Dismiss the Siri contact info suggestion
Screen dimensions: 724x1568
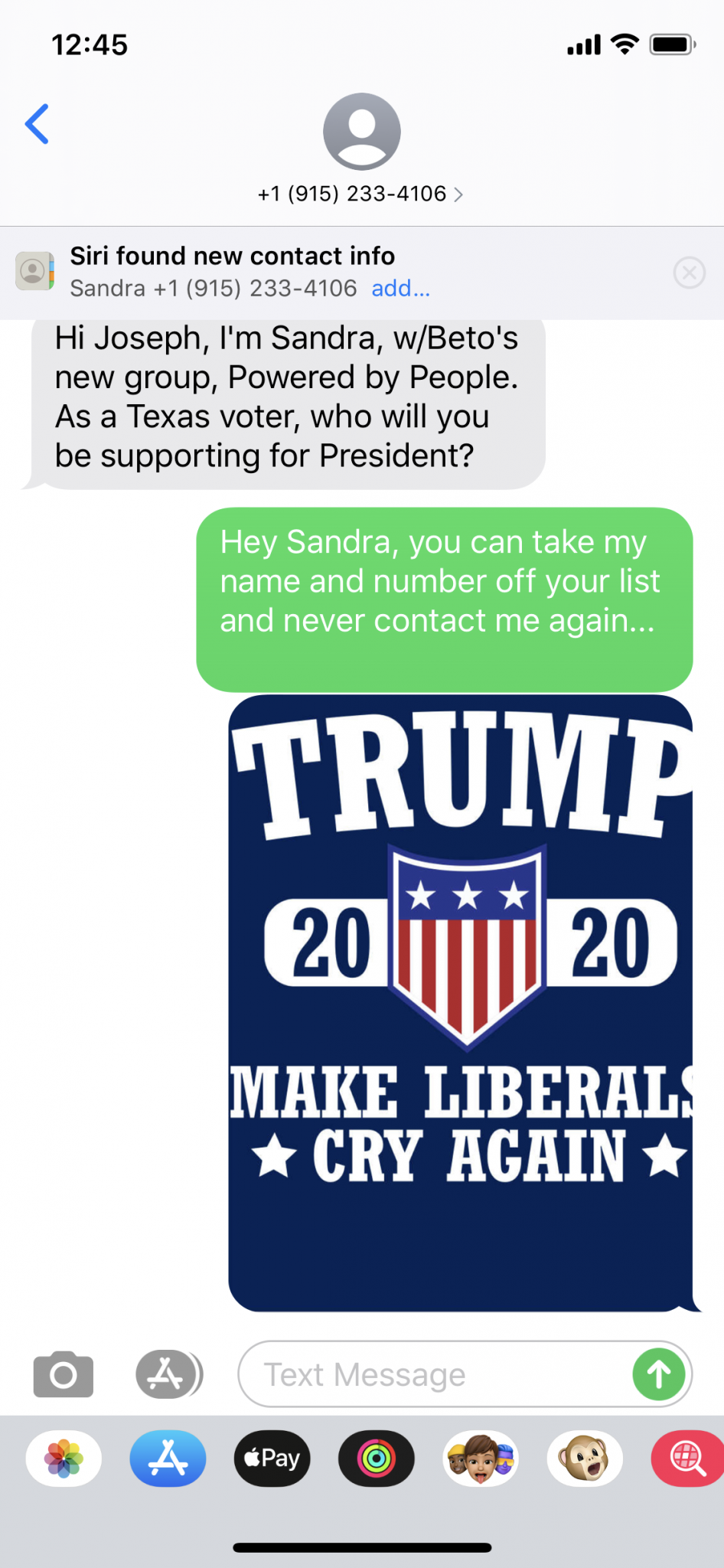click(689, 273)
